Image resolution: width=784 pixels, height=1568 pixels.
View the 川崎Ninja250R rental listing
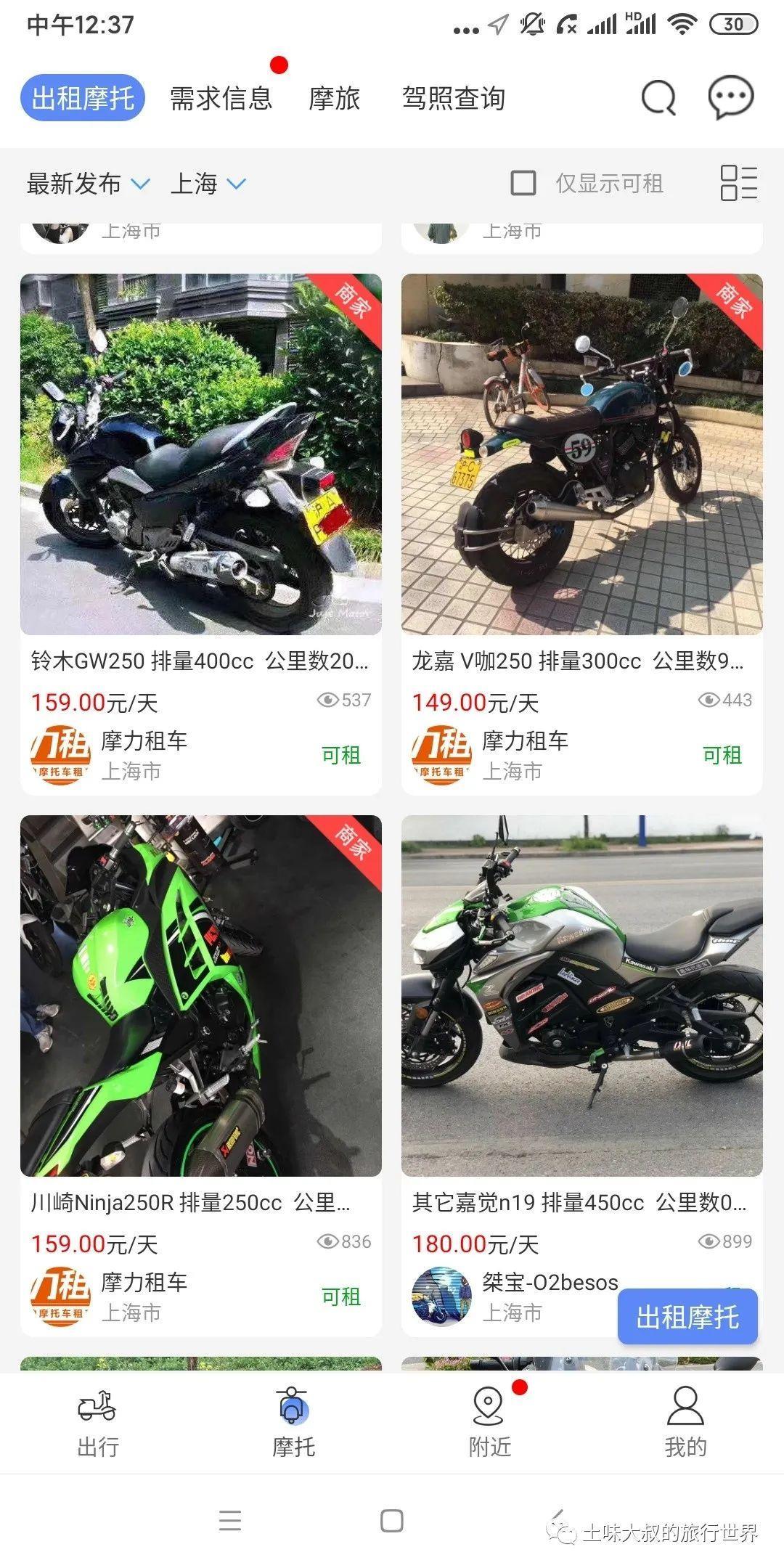coord(200,996)
